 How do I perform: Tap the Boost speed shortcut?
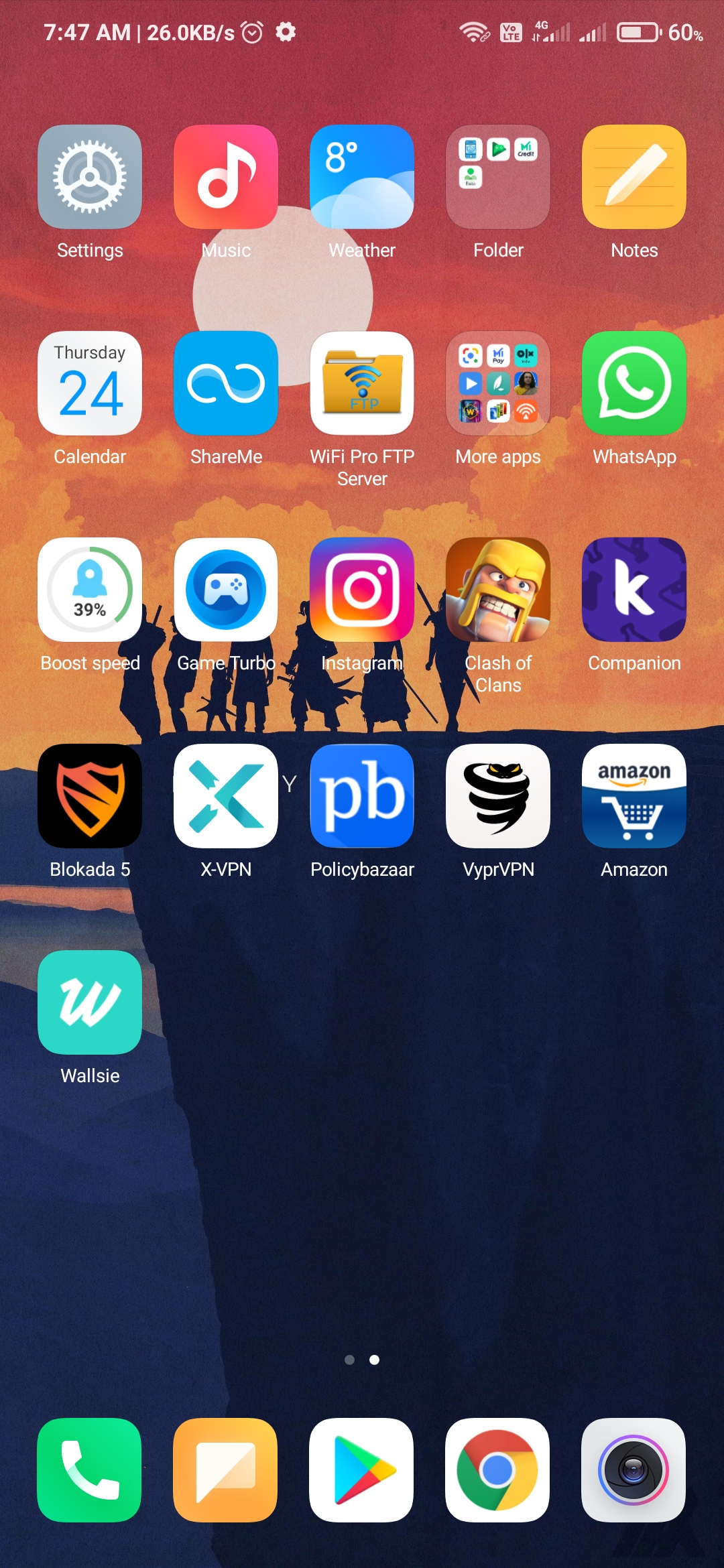coord(90,590)
